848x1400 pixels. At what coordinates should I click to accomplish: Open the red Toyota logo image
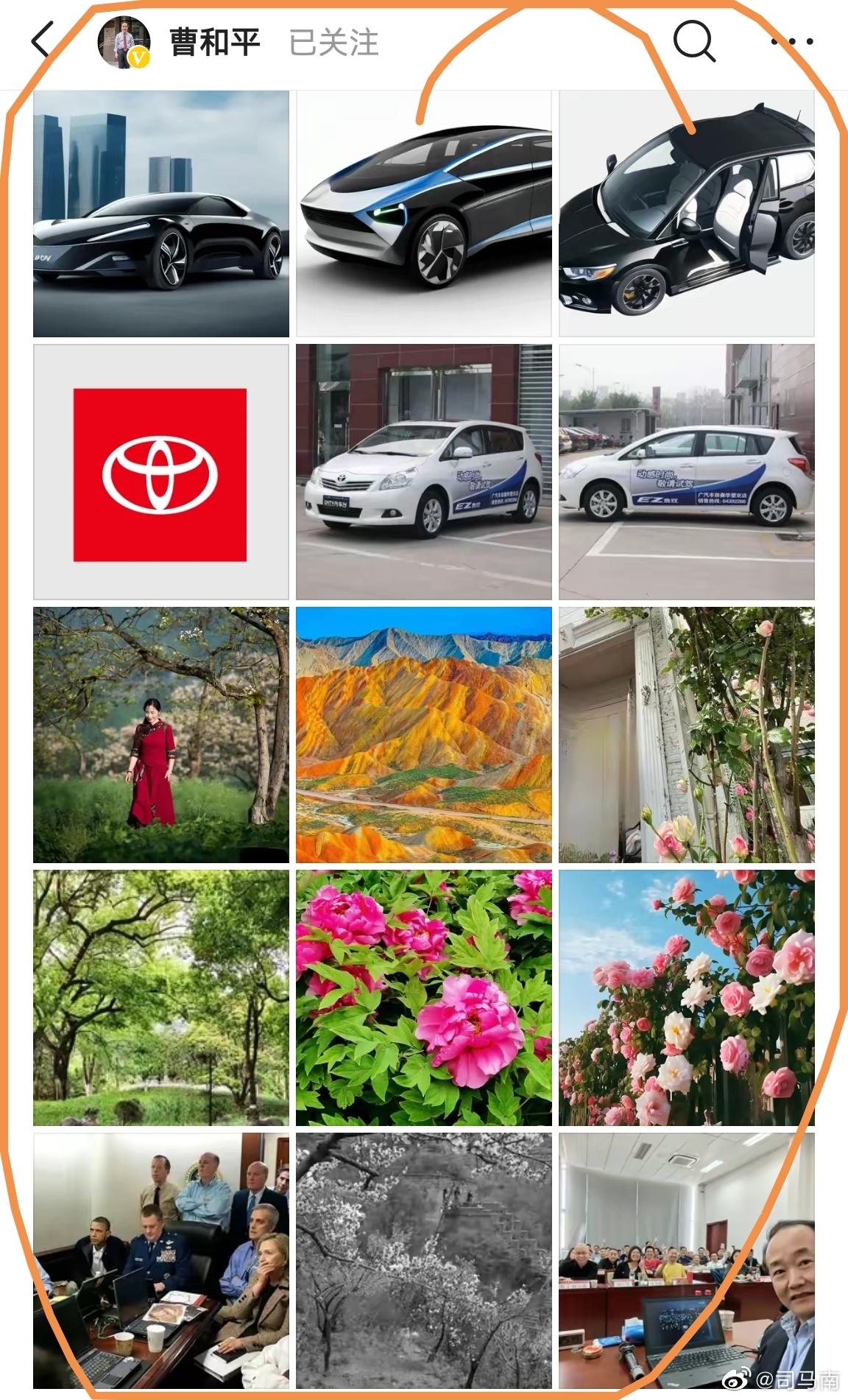click(161, 472)
